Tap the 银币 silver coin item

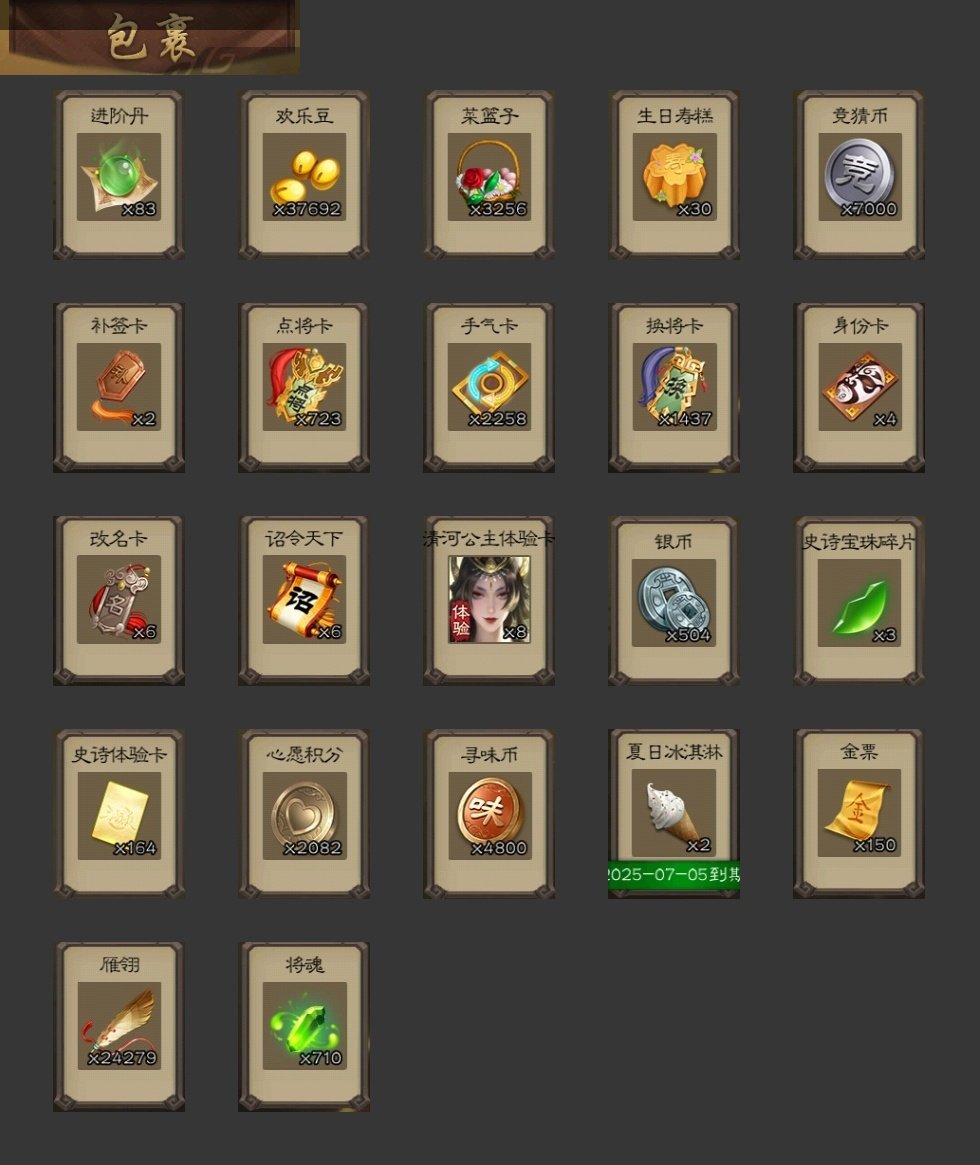(x=674, y=600)
